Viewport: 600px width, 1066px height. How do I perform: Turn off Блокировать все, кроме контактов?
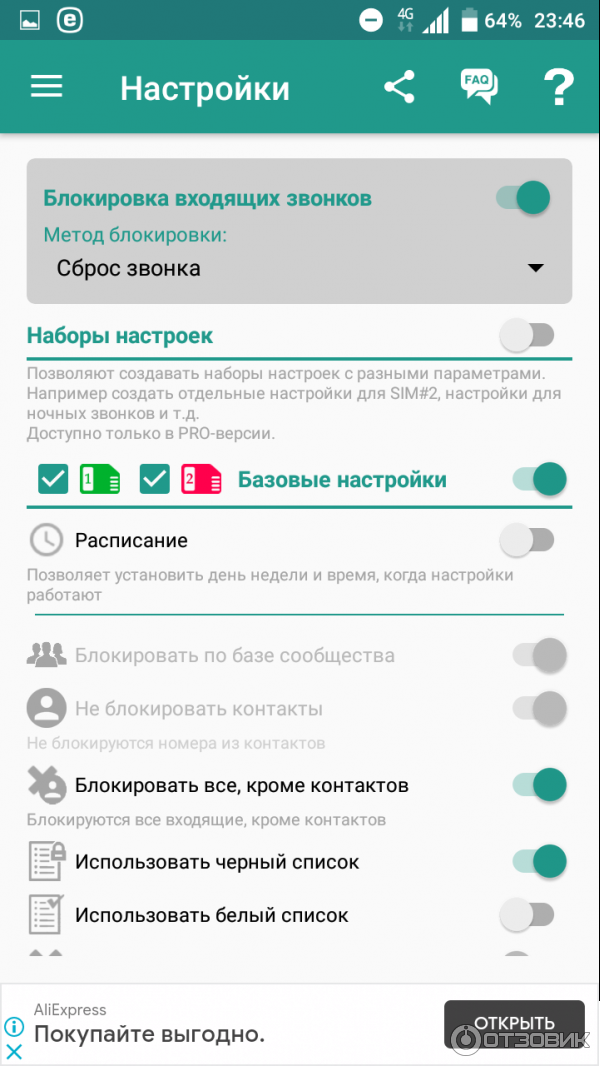[x=540, y=785]
